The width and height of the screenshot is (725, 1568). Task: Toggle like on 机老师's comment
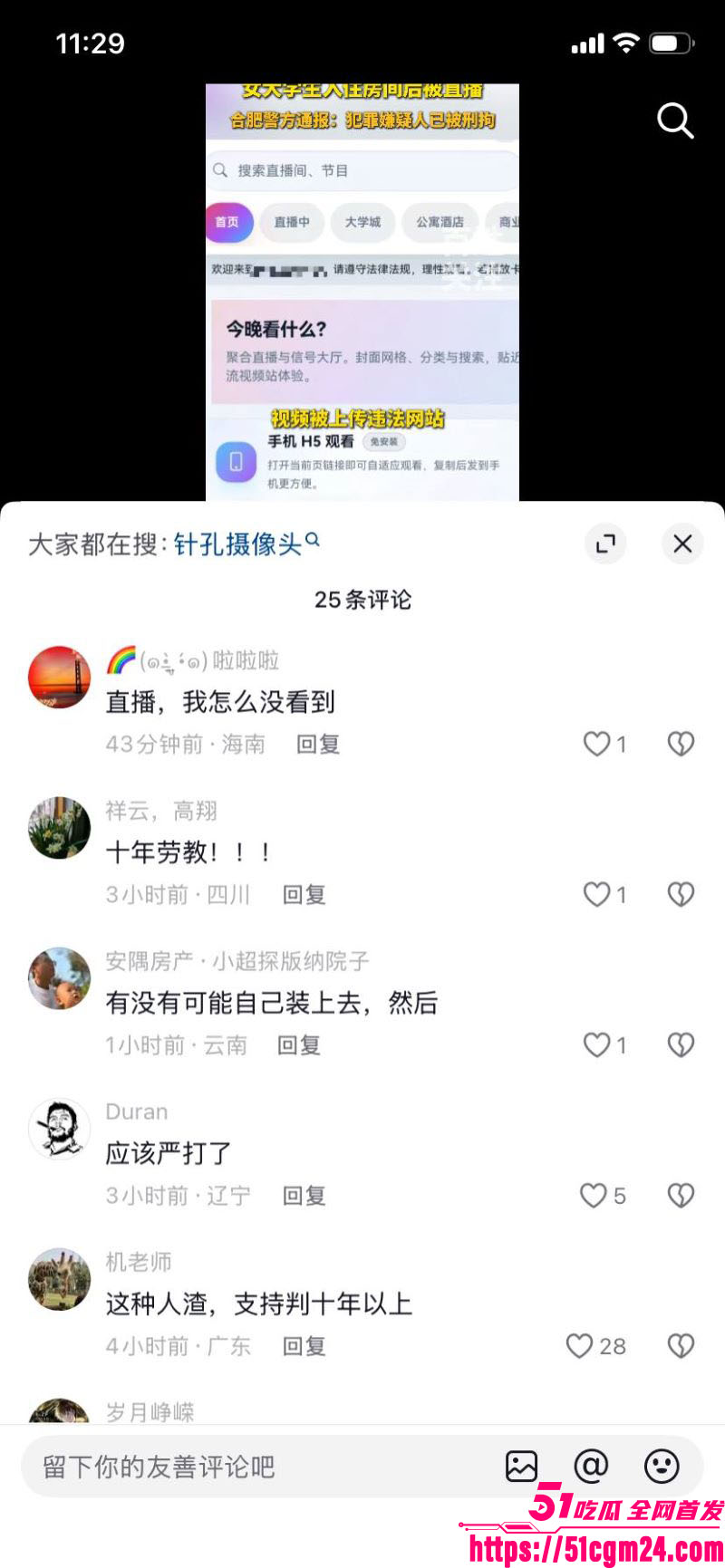click(x=579, y=1346)
